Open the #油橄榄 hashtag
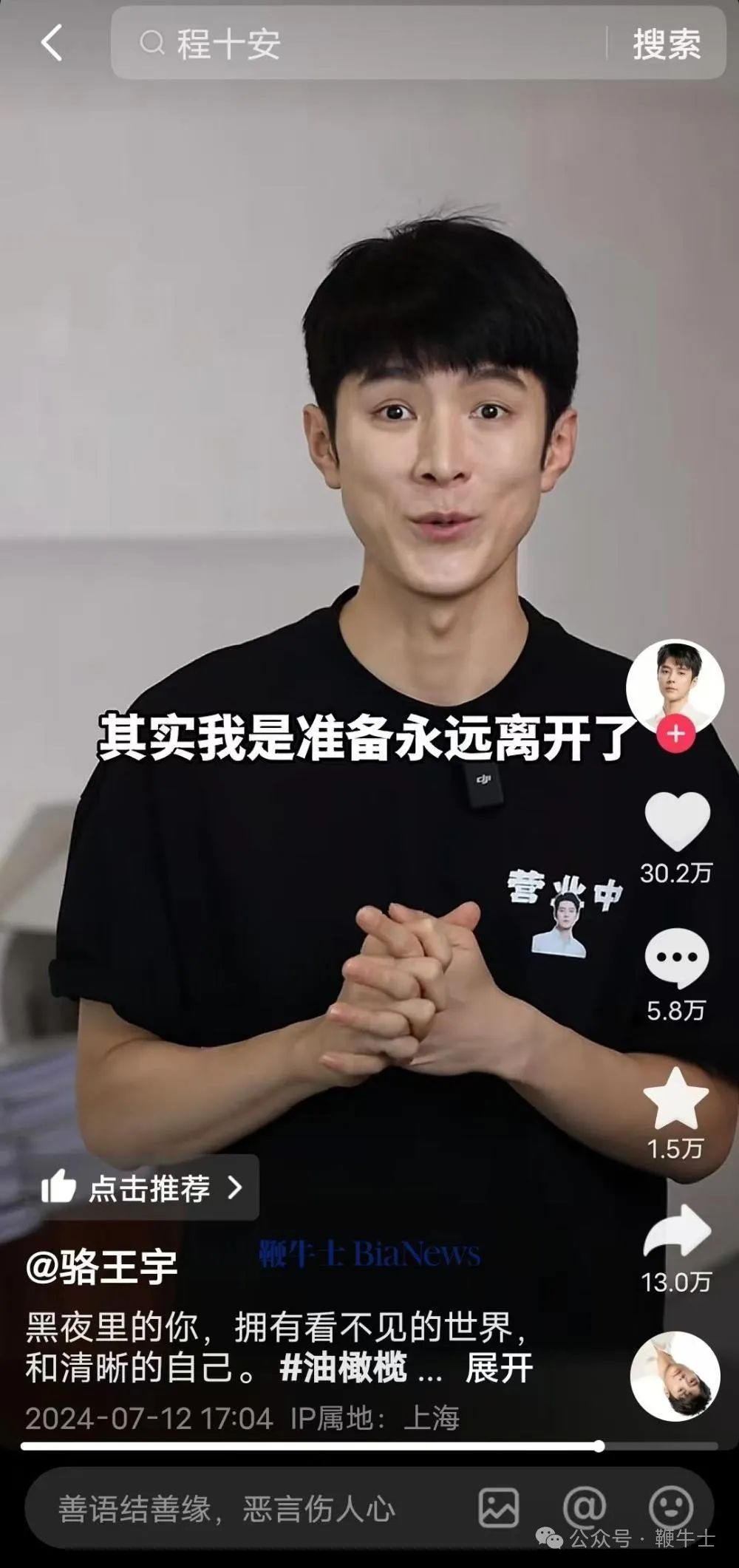The image size is (739, 1568). coord(343,1367)
